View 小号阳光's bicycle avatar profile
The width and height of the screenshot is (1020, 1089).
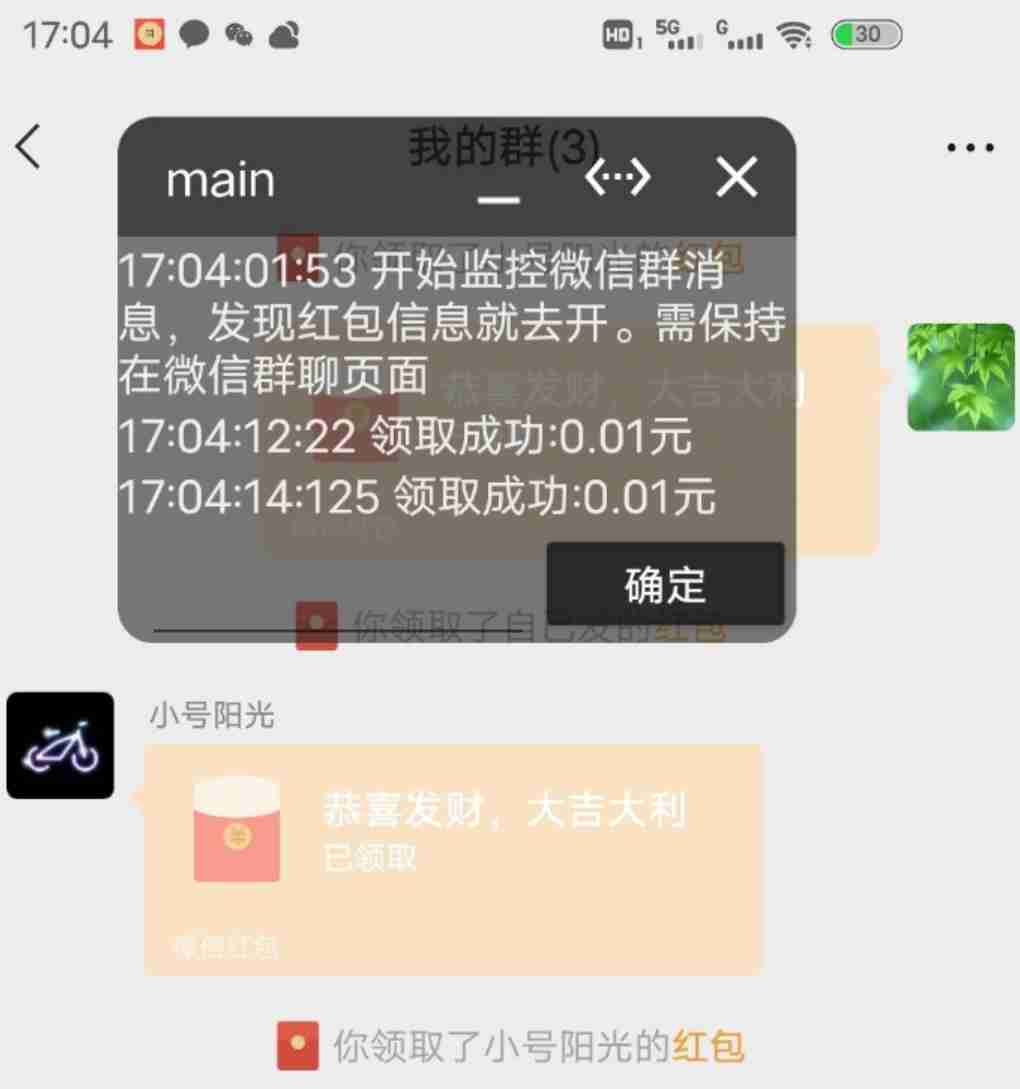click(60, 745)
